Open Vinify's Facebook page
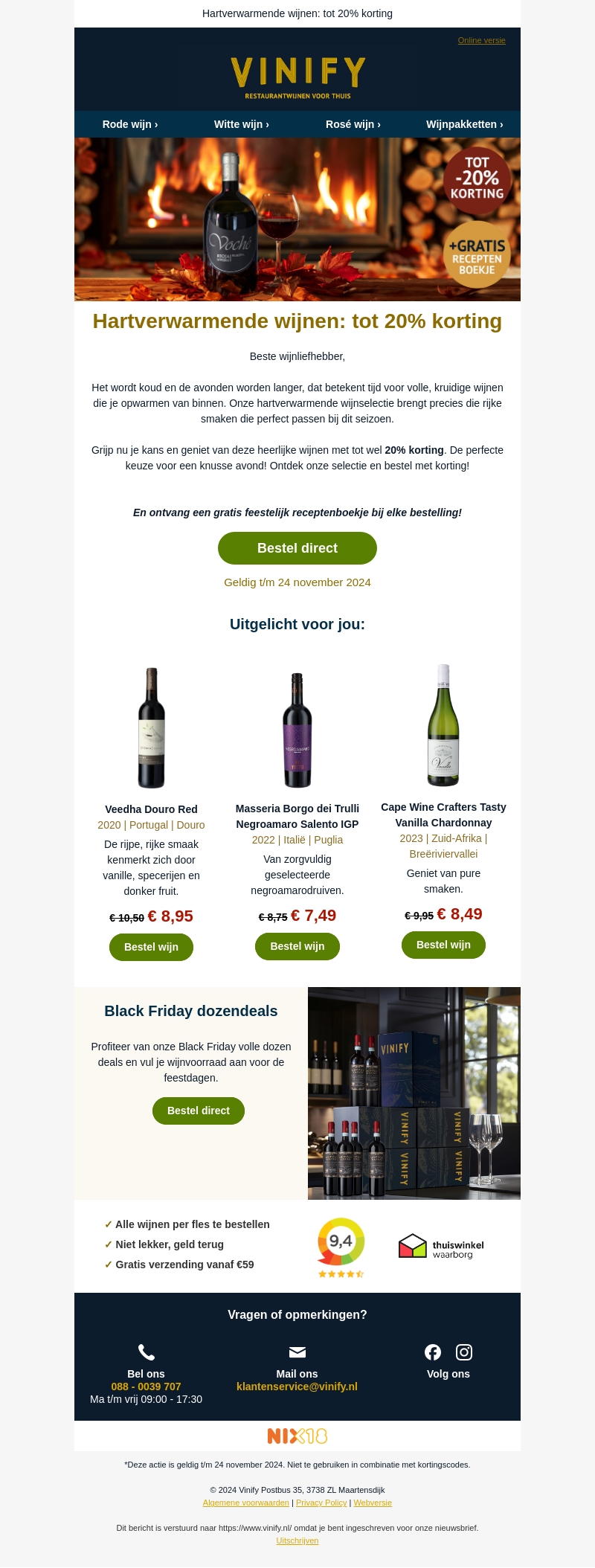Screen dimensions: 595x1568 coord(433,1352)
